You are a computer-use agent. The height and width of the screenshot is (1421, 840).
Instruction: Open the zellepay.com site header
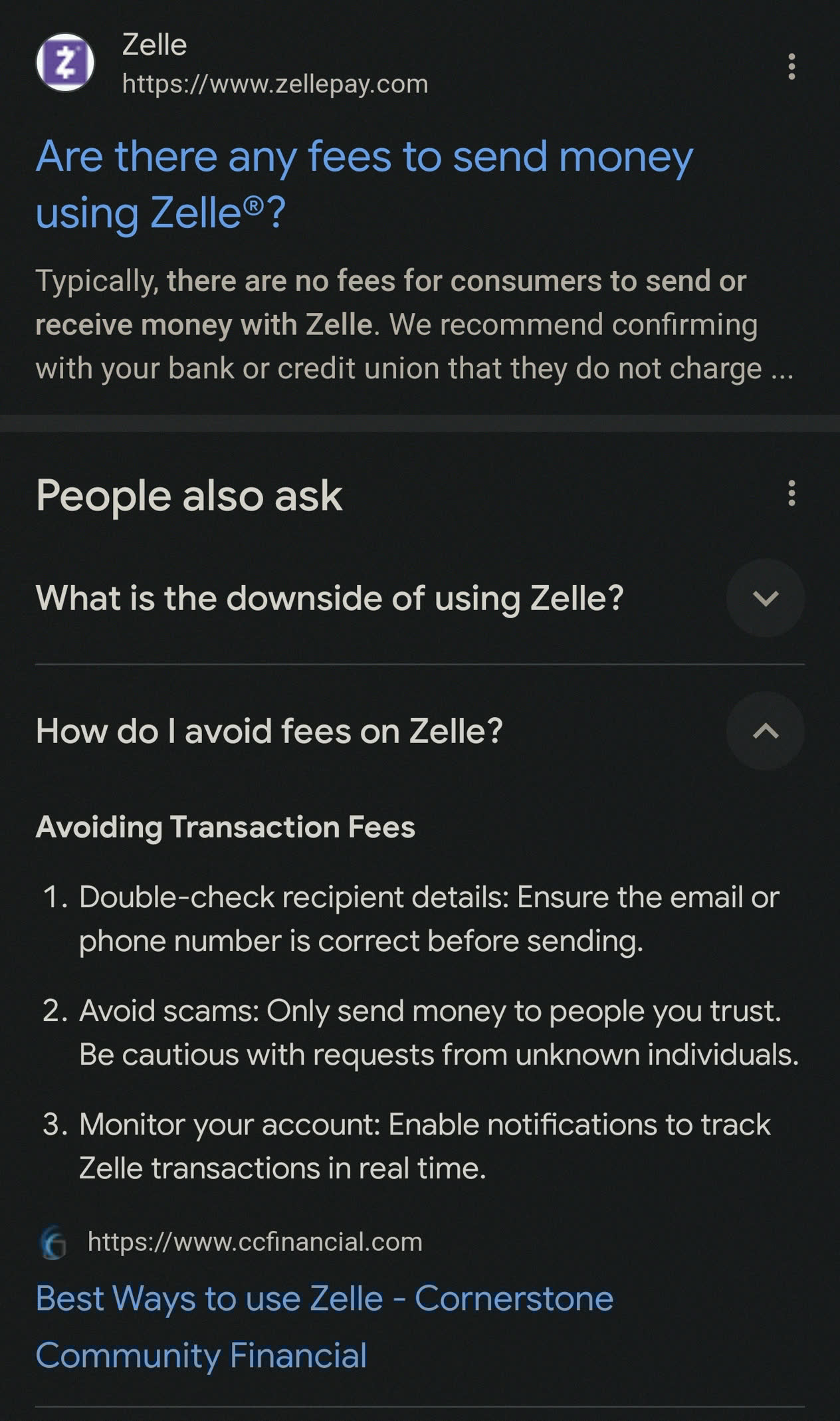[233, 64]
